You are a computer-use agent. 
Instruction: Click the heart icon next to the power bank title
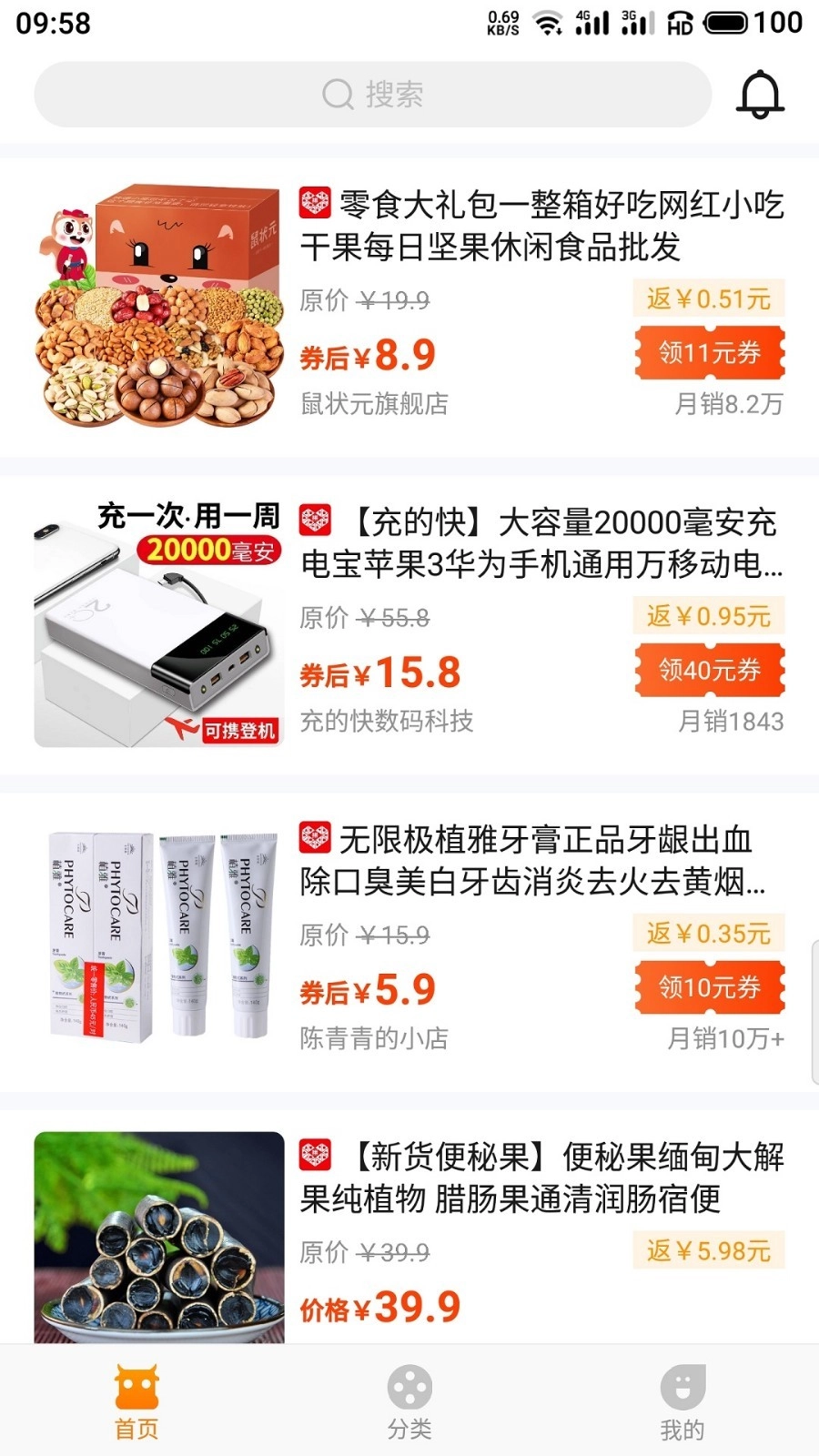click(x=316, y=521)
